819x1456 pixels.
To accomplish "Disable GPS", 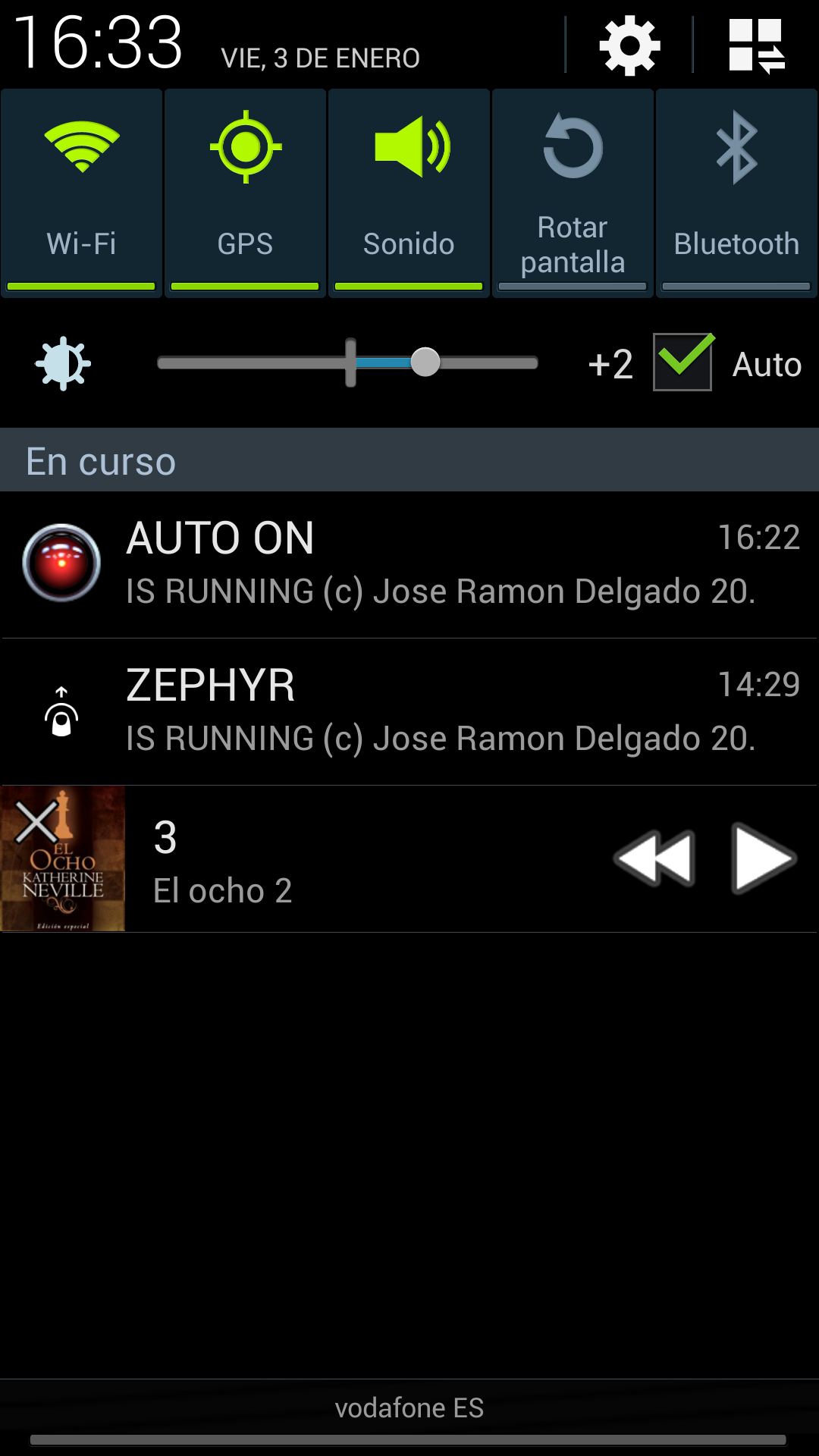I will tap(246, 193).
